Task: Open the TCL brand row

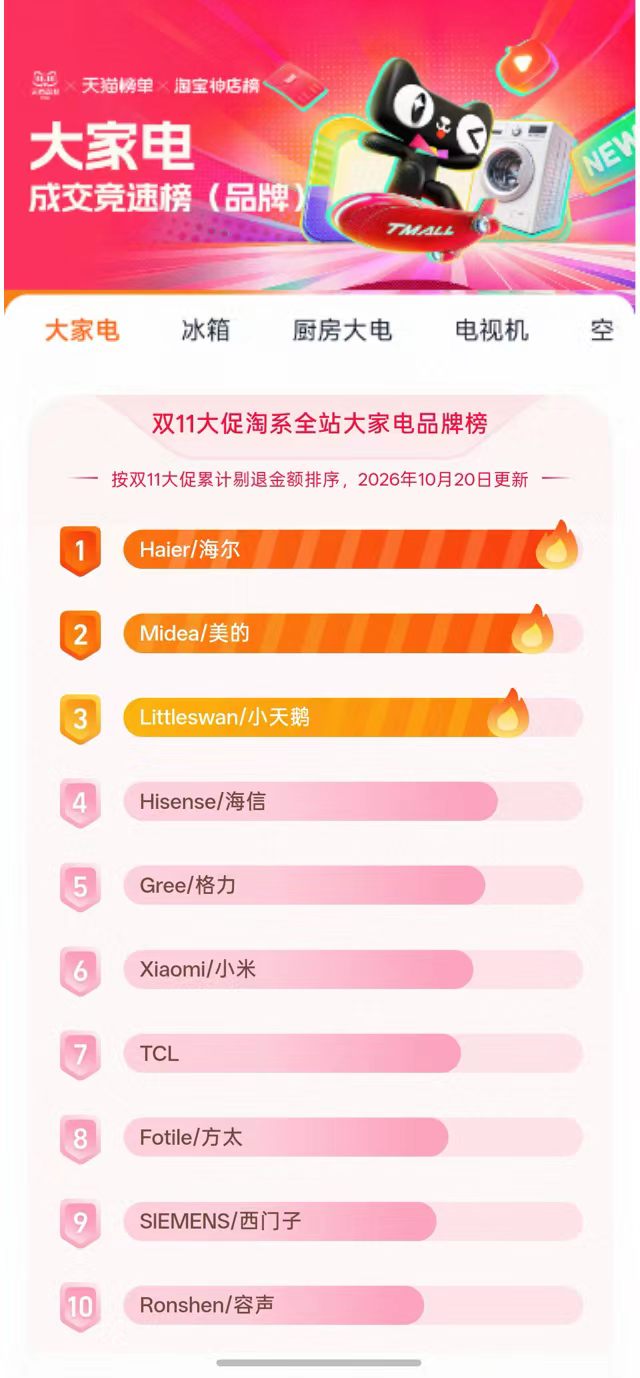Action: point(320,1054)
